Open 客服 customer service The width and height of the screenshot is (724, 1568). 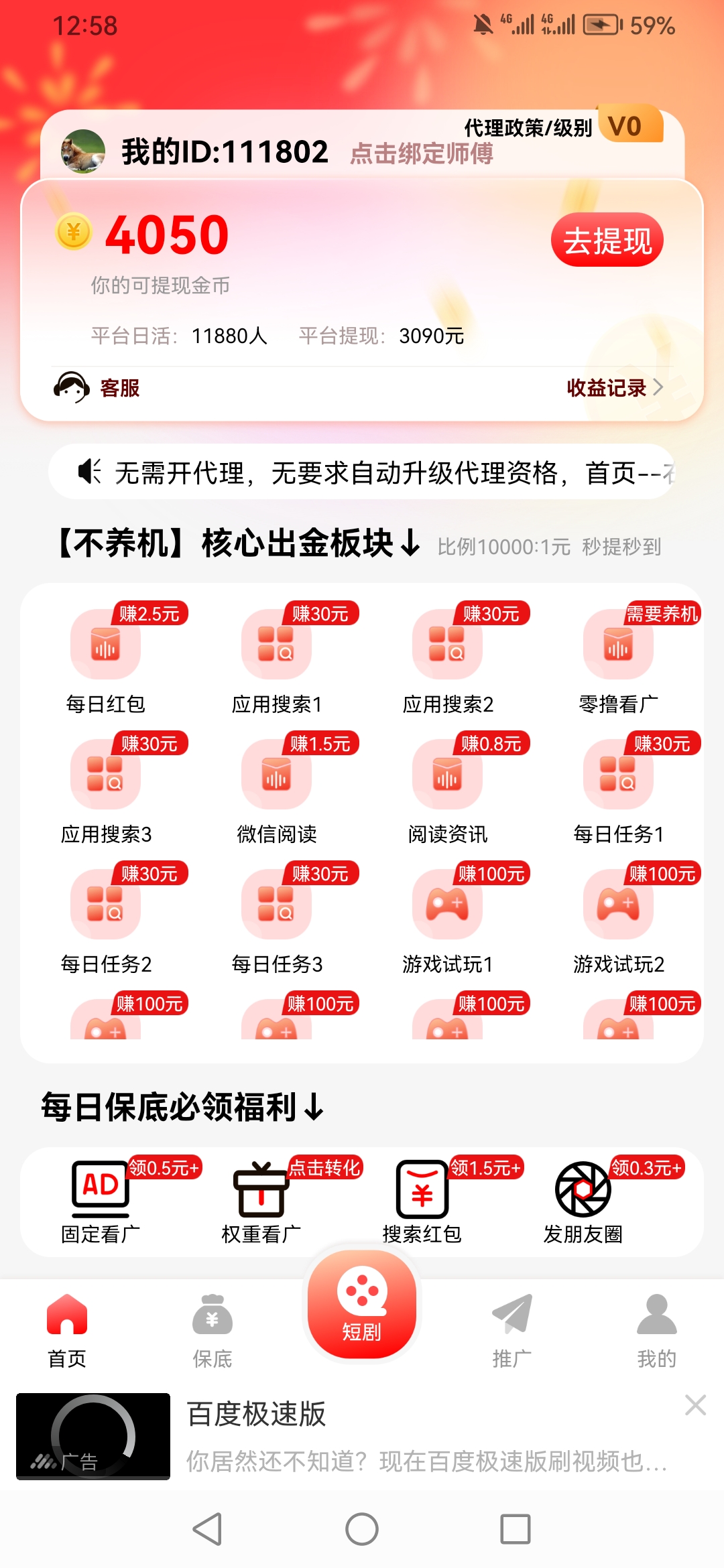pos(97,387)
